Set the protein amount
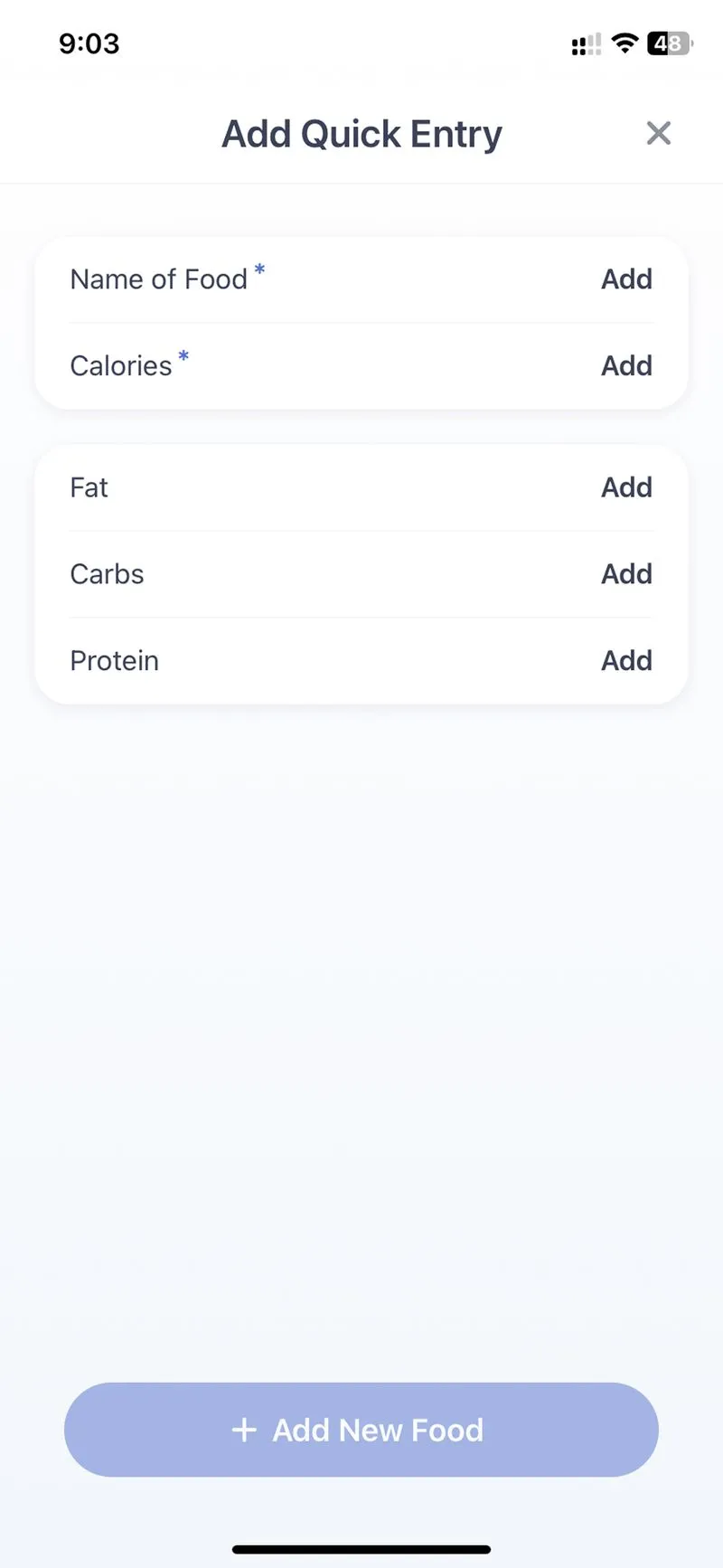The width and height of the screenshot is (723, 1568). tap(626, 661)
